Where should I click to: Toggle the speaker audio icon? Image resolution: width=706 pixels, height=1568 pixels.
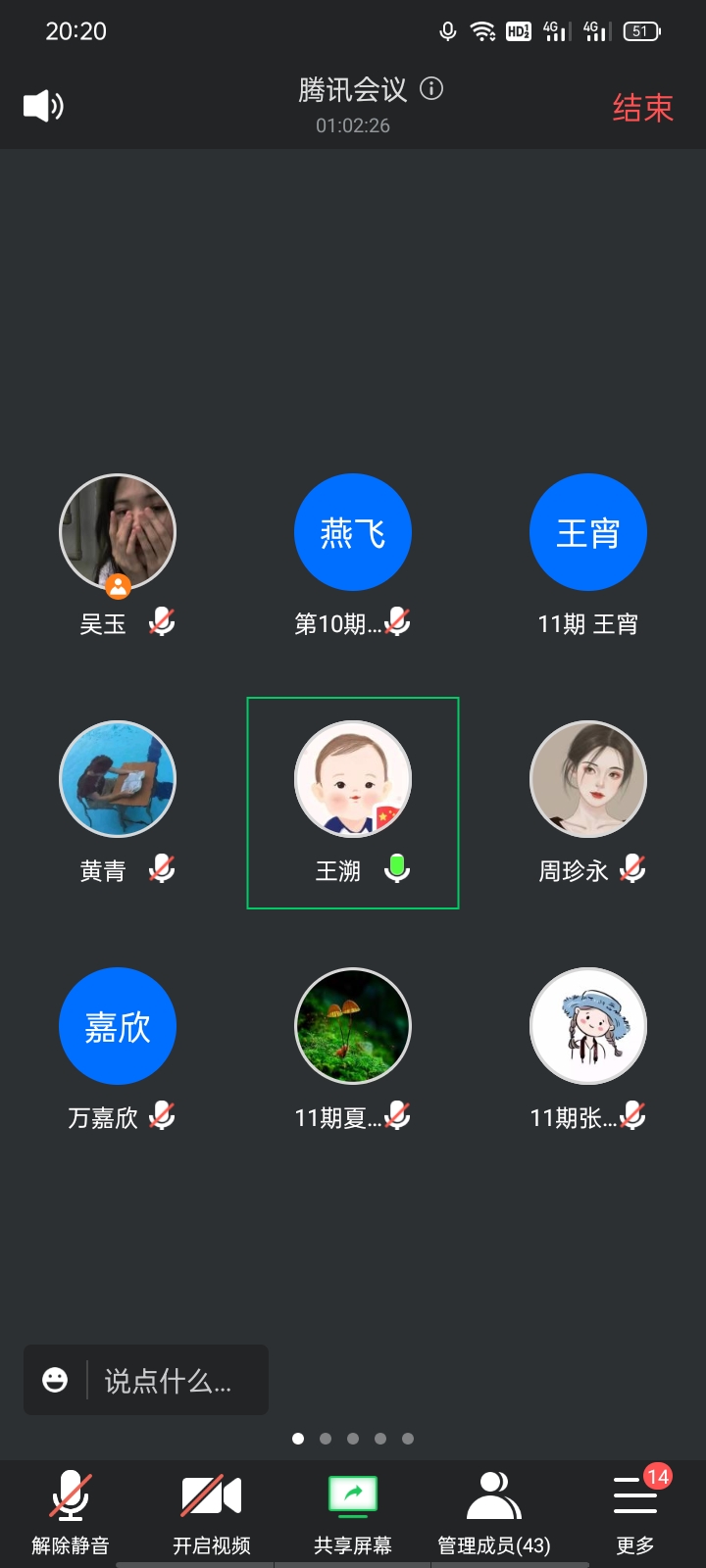43,106
